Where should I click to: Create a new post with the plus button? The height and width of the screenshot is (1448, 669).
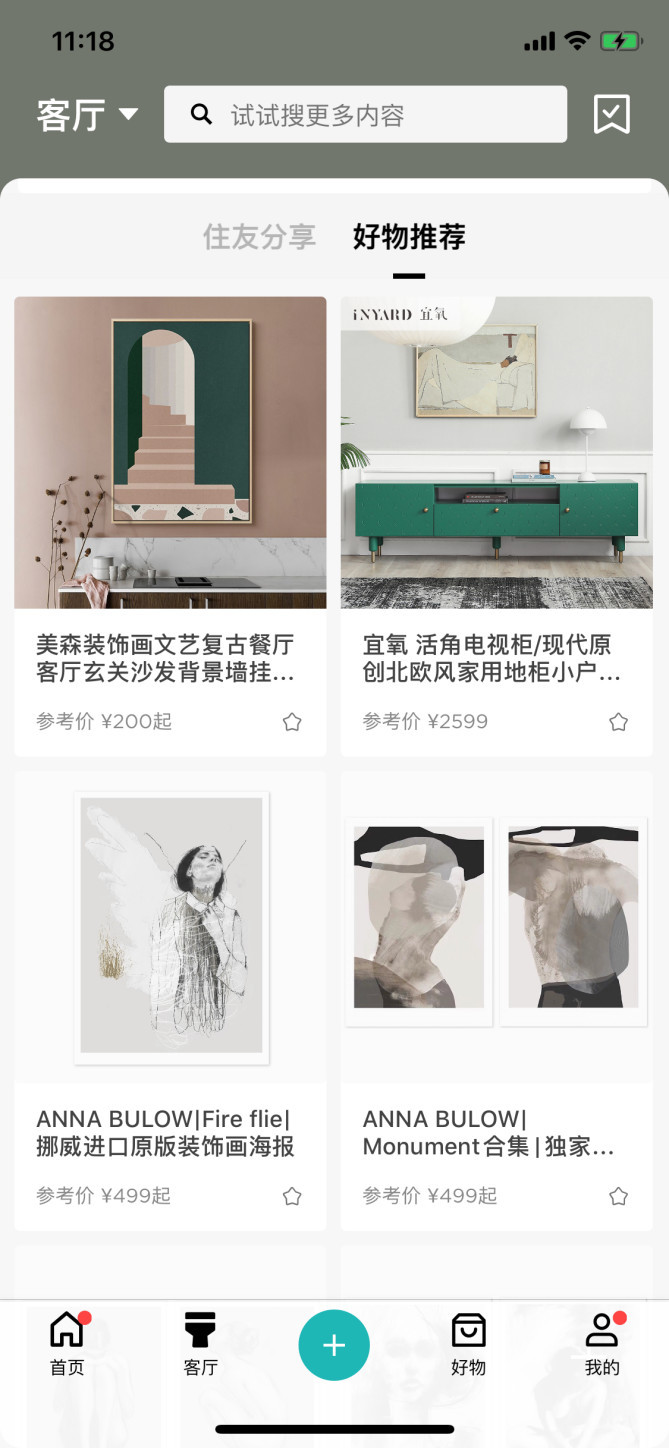[334, 1345]
